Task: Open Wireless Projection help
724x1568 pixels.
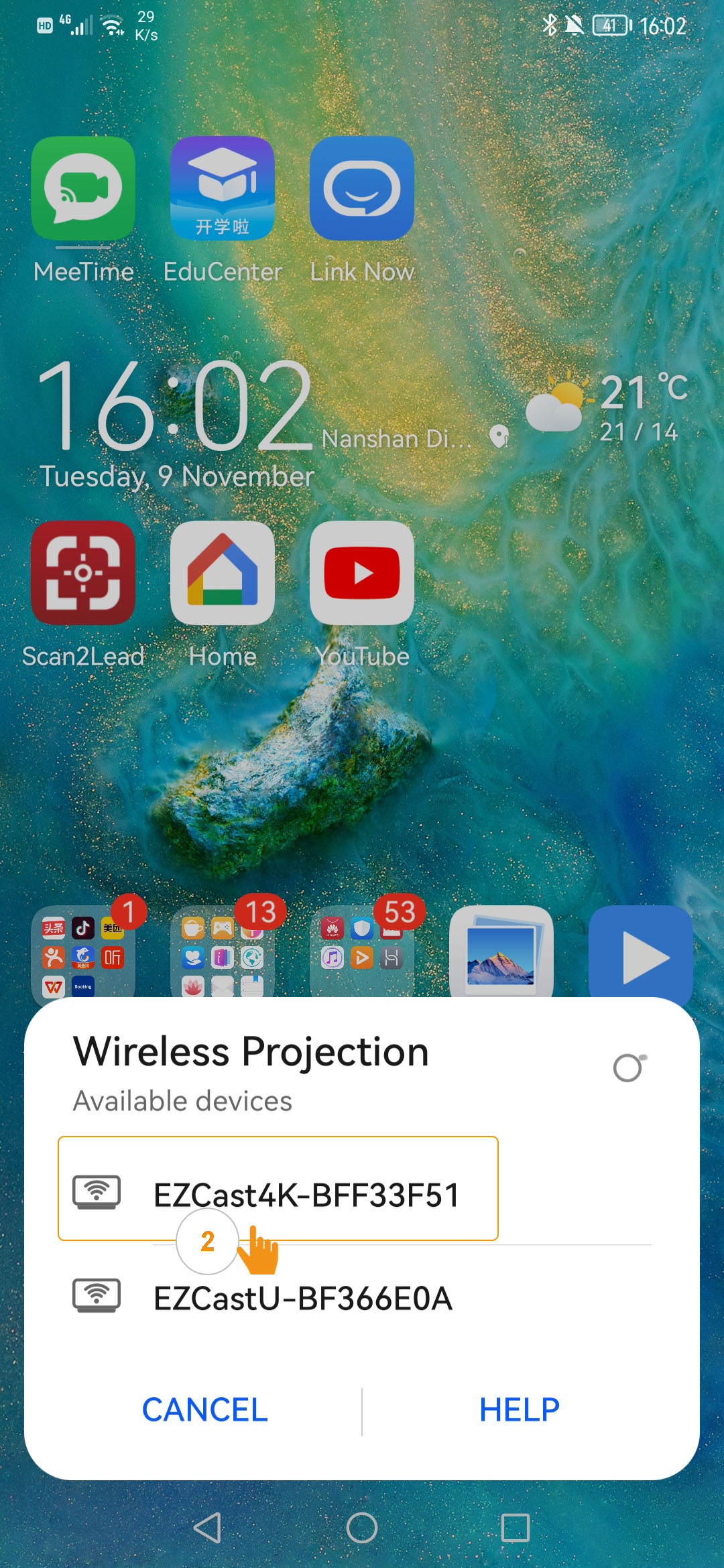Action: click(x=519, y=1409)
